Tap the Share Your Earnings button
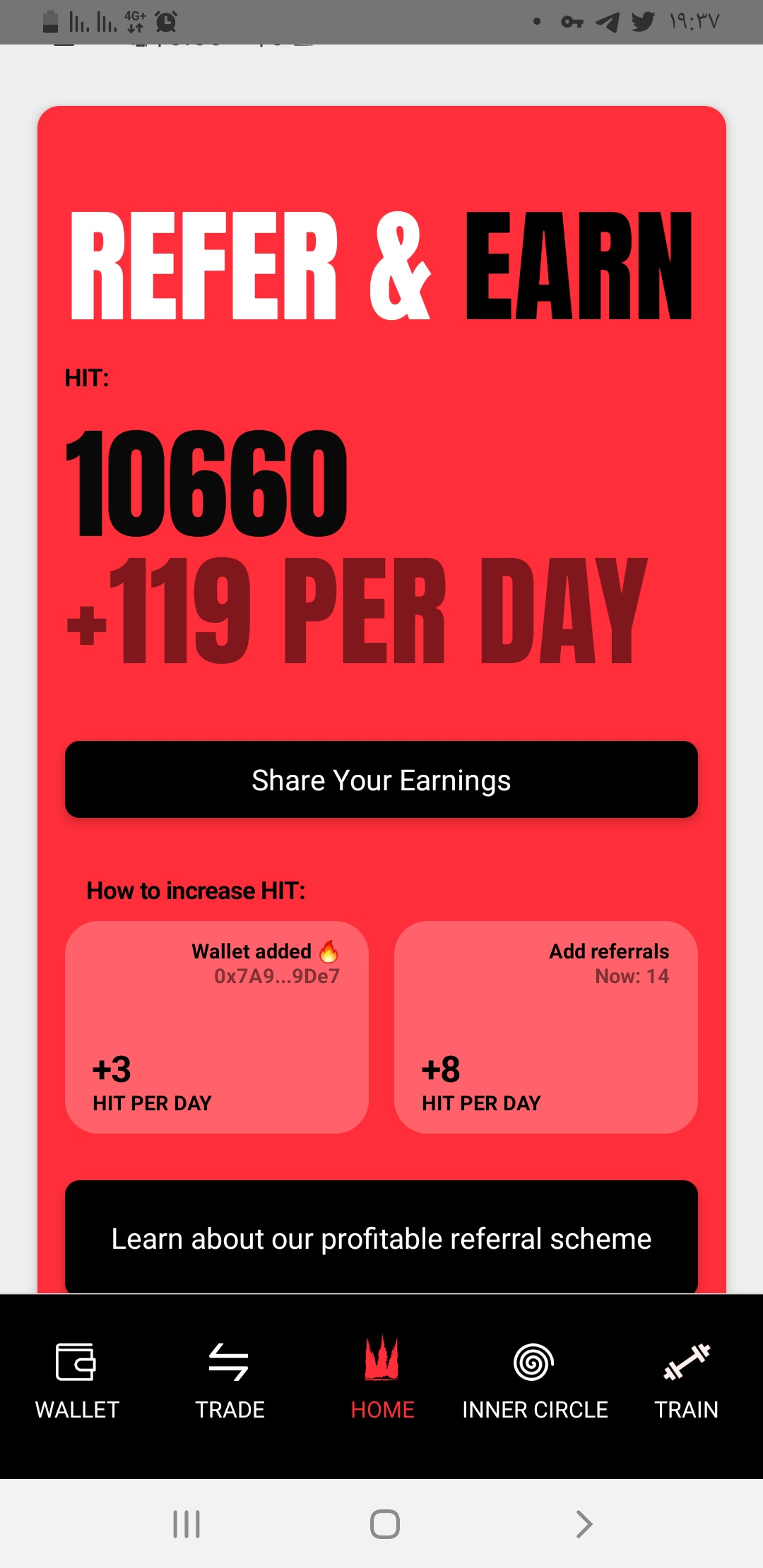This screenshot has height=1568, width=763. [x=381, y=780]
